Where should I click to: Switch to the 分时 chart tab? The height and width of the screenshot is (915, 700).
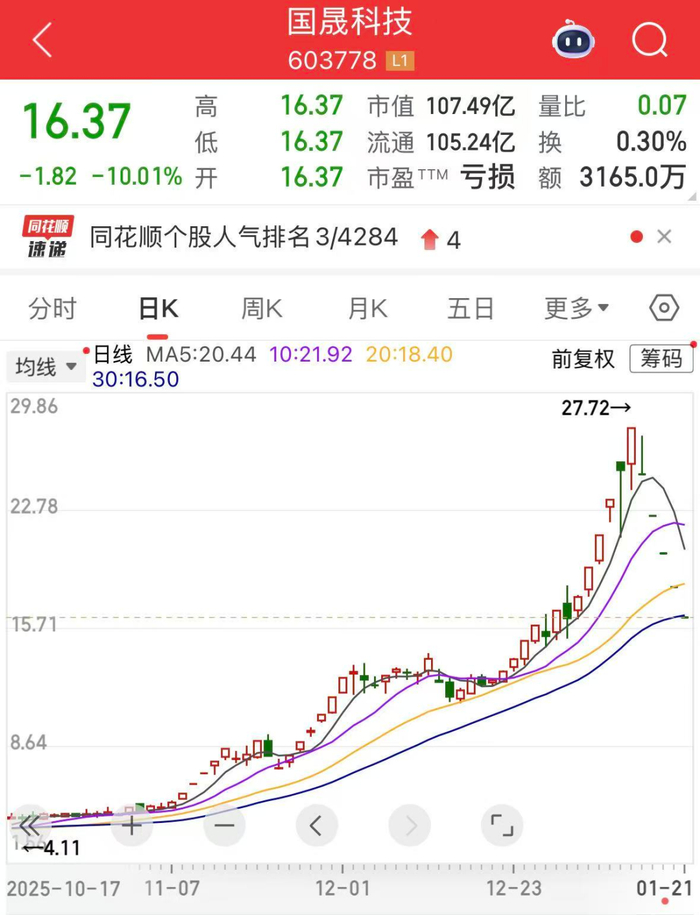52,309
